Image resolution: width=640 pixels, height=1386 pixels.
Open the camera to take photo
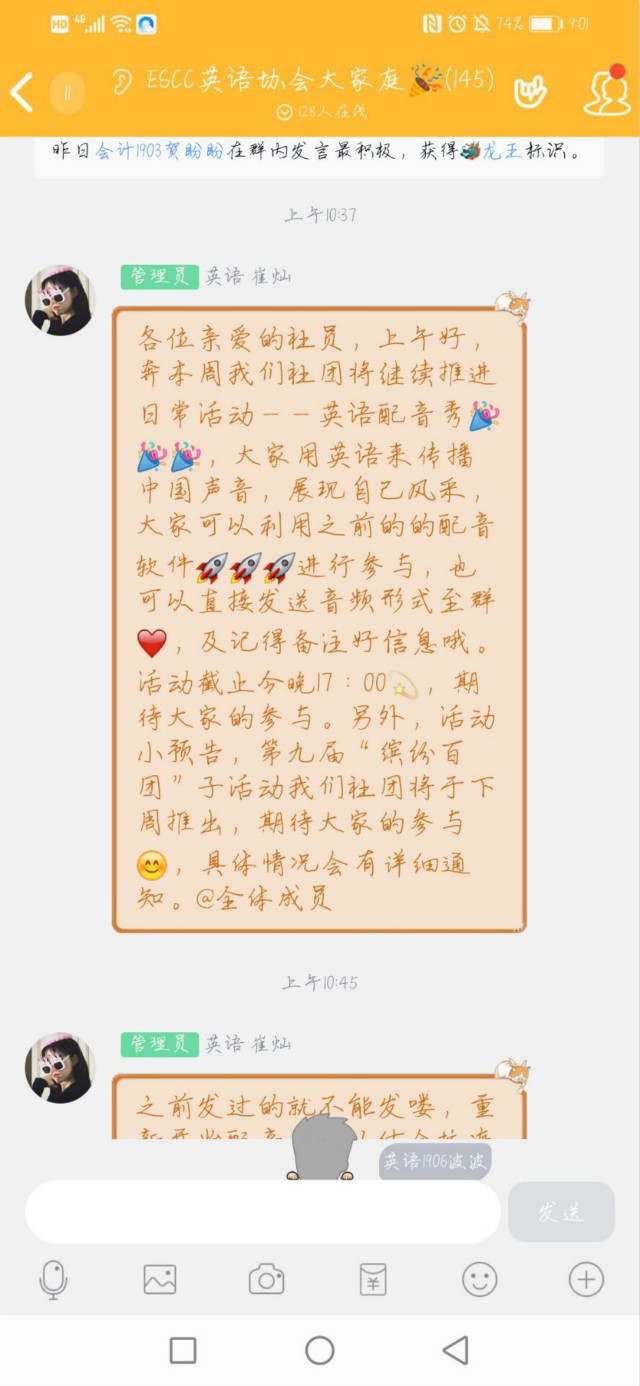(266, 1279)
